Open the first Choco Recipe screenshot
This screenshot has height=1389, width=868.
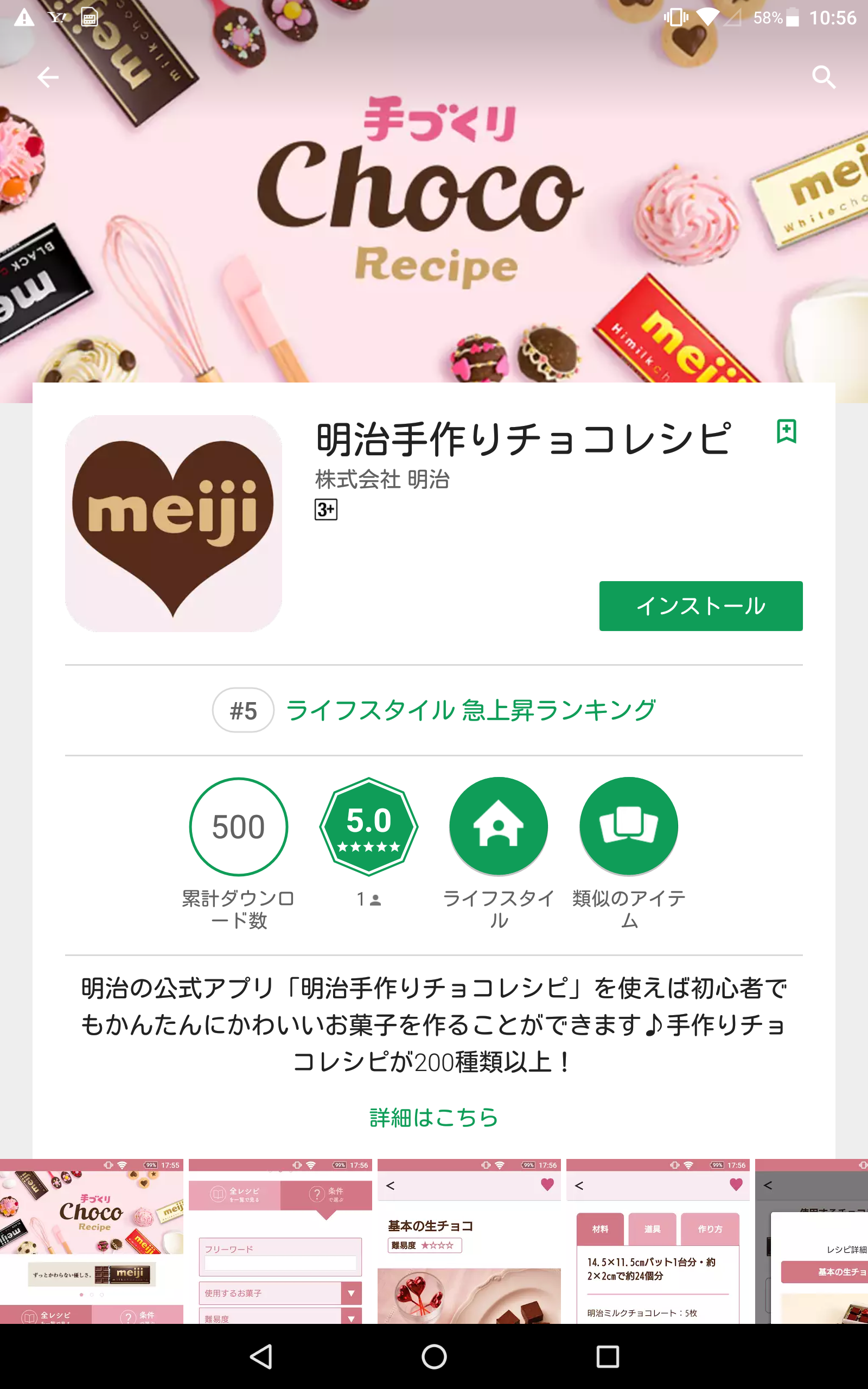point(91,1241)
